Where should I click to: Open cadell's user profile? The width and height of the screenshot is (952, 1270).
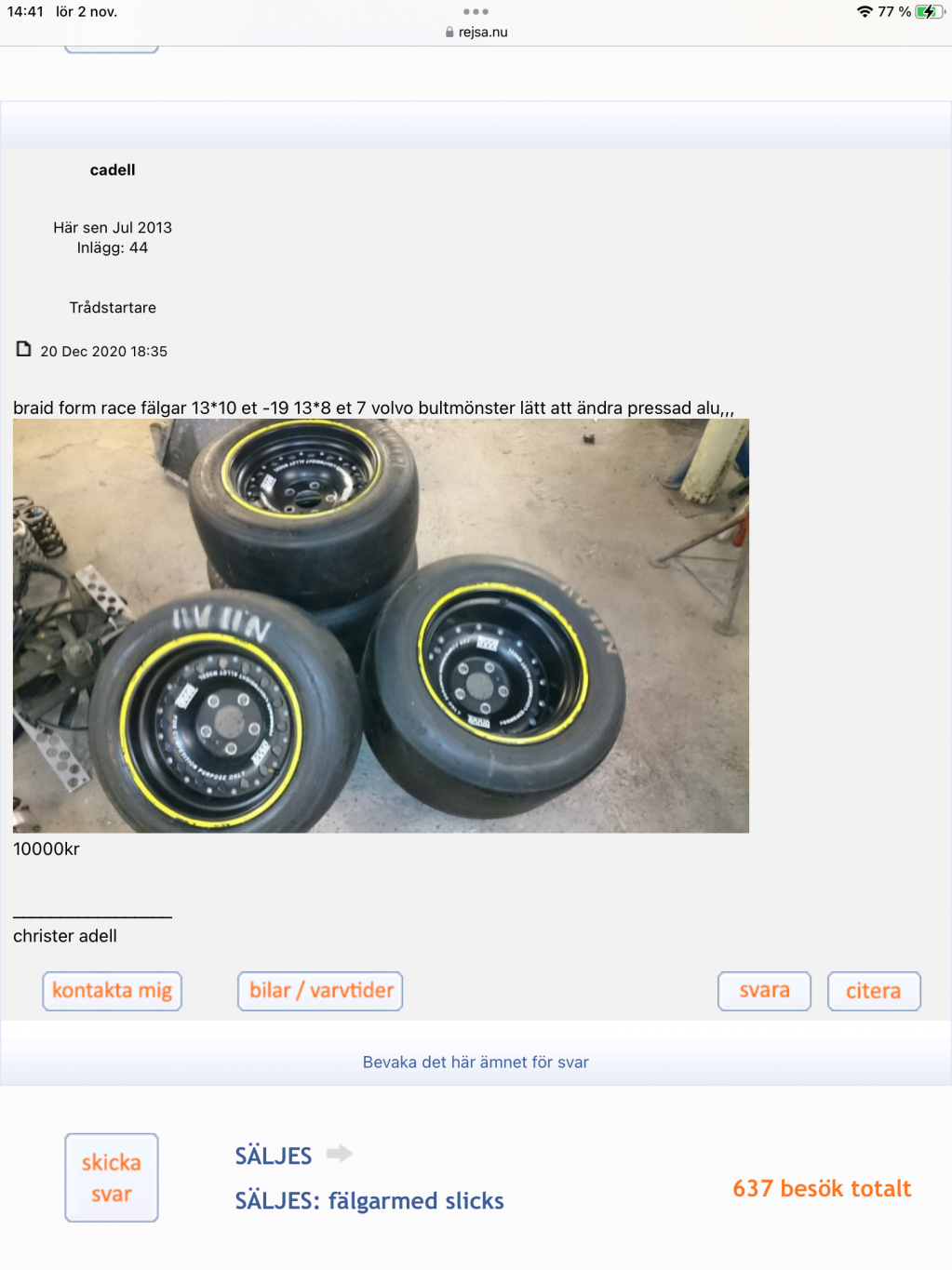[x=113, y=170]
